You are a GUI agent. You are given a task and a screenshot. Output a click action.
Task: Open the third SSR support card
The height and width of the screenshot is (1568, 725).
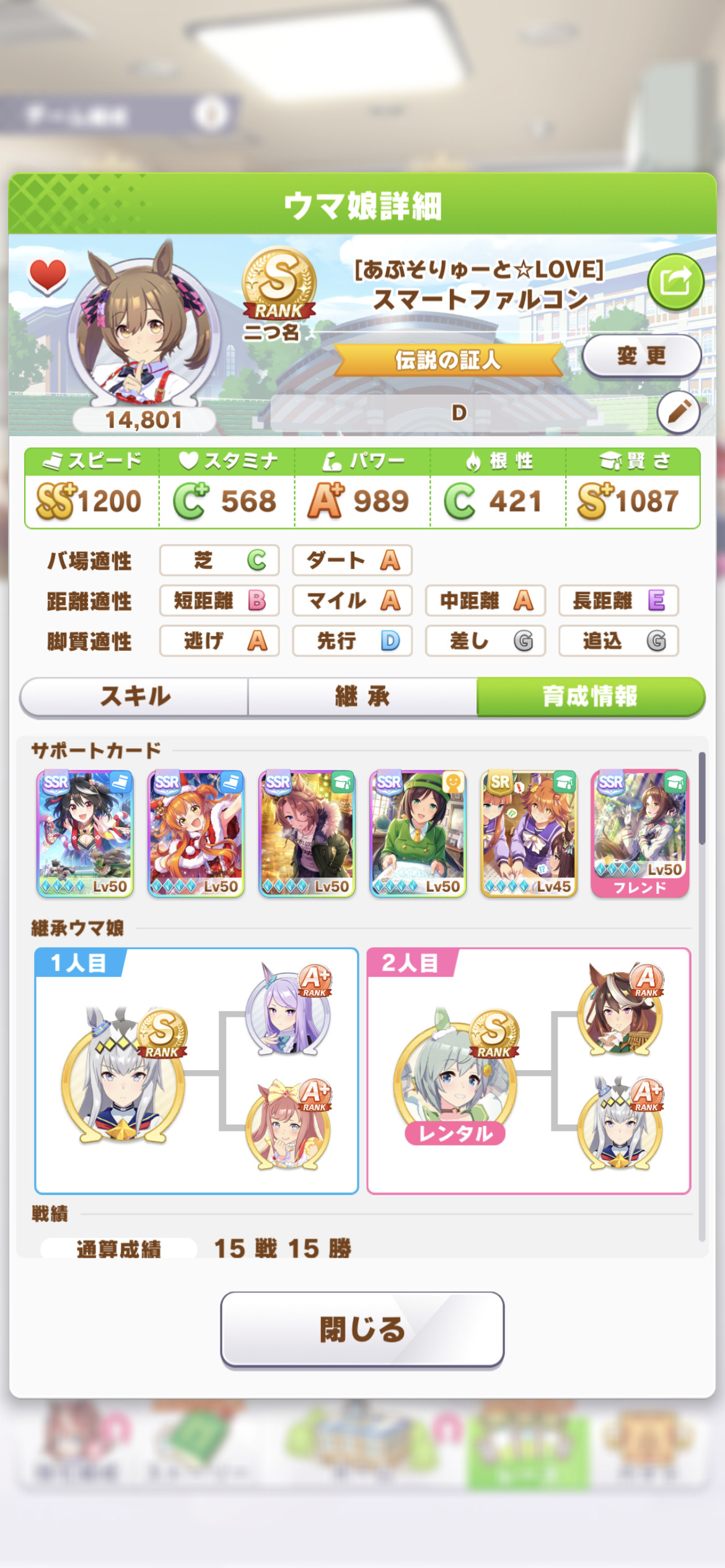(307, 834)
